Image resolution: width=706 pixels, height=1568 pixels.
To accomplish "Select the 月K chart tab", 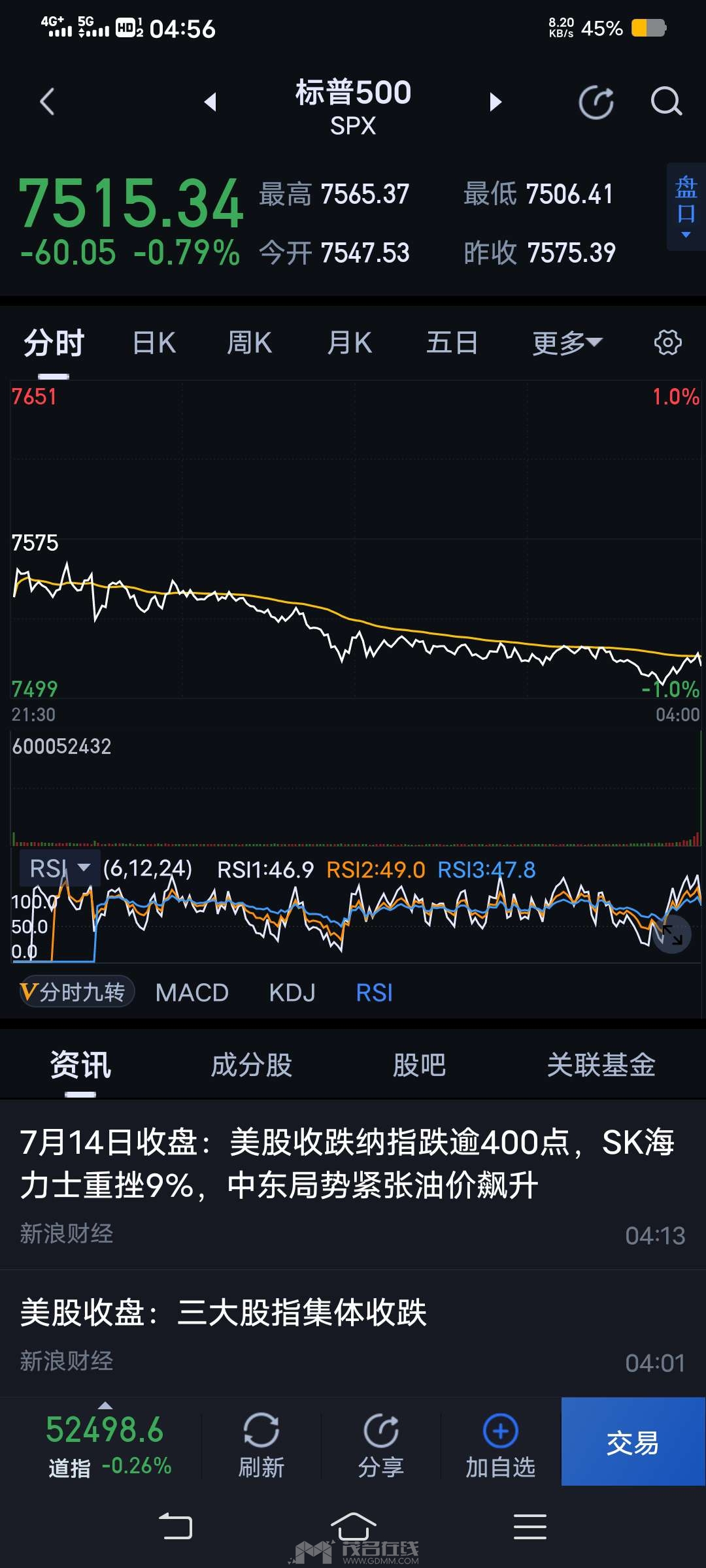I will click(350, 343).
